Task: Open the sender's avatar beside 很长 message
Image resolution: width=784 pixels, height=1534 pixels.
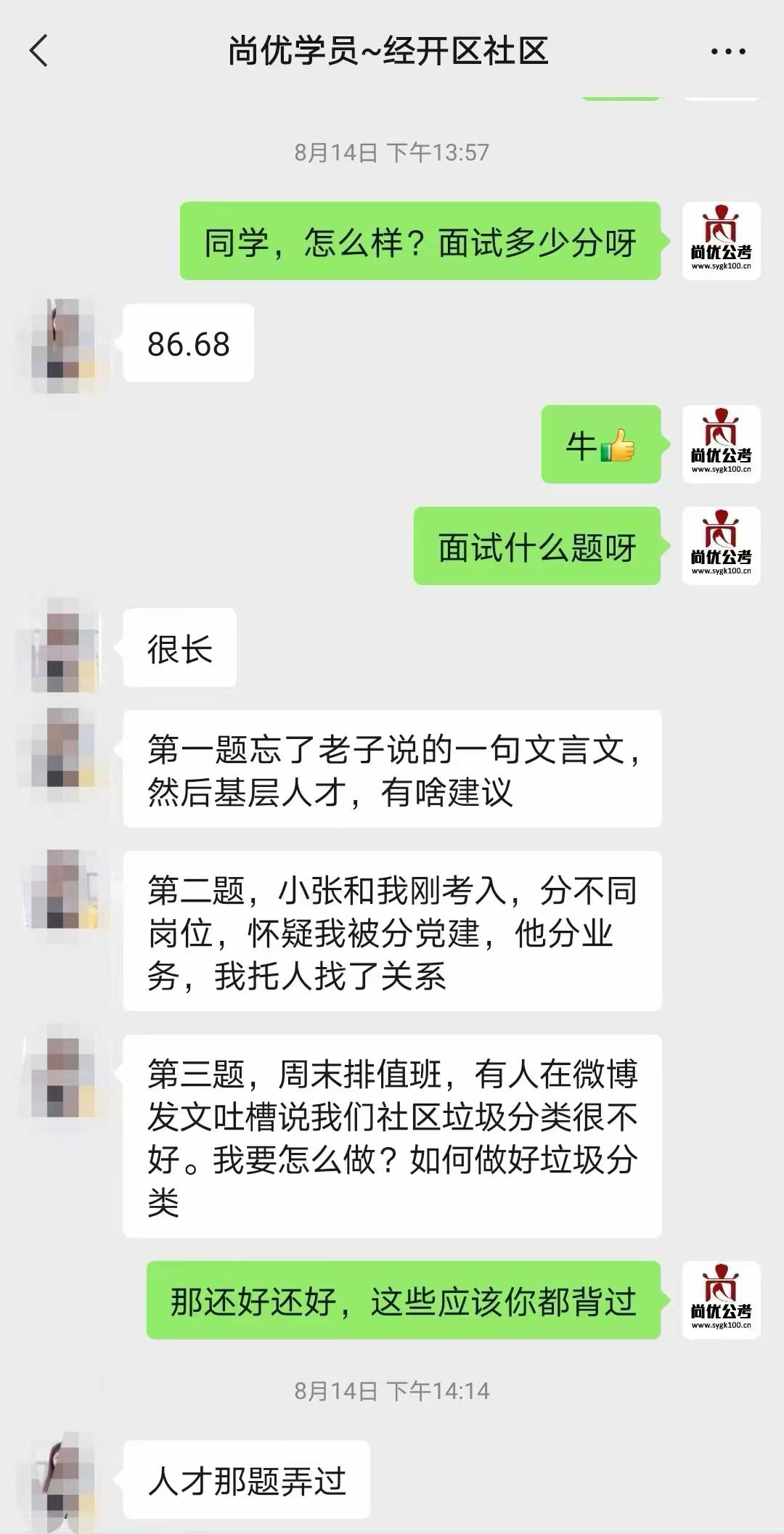Action: (62, 647)
